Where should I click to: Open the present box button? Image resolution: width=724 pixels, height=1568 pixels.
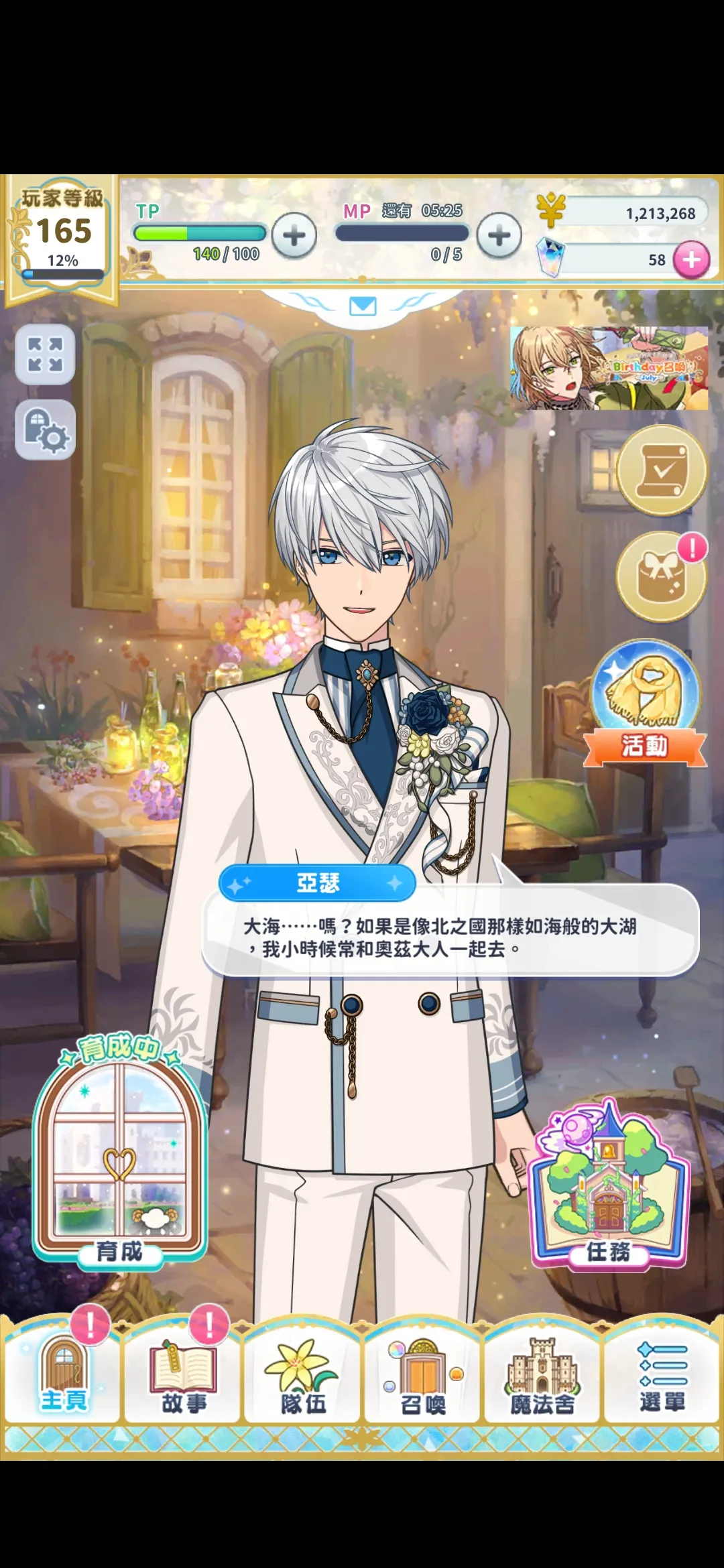click(x=661, y=577)
